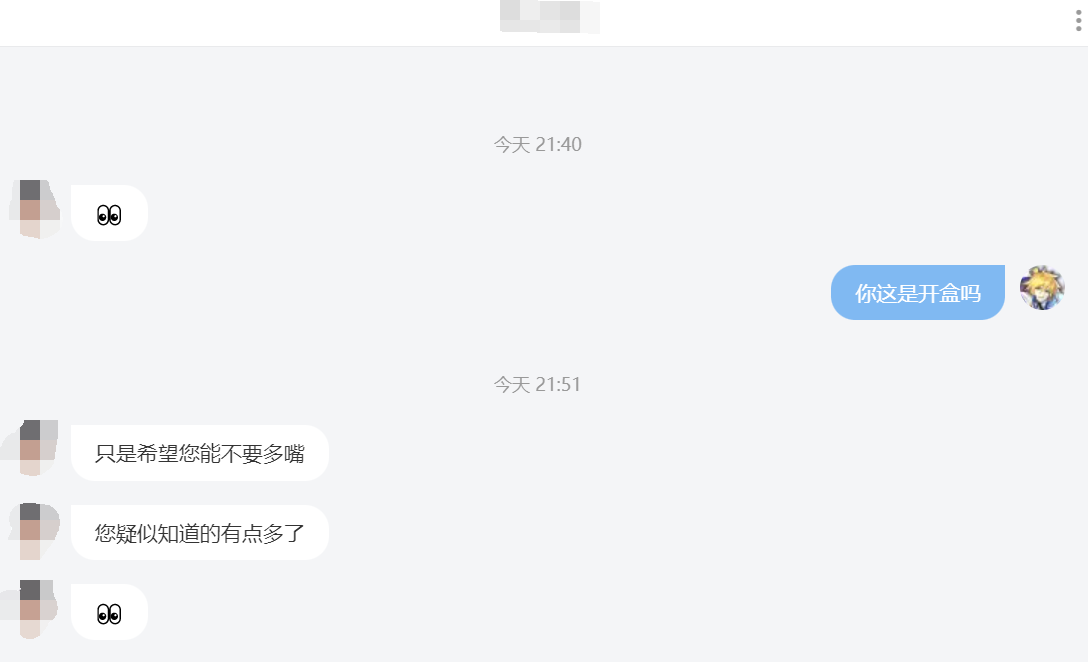Open the sender's avatar beside 您疑似知道的有点多了
Screen dimensions: 1088x662
(x=34, y=531)
